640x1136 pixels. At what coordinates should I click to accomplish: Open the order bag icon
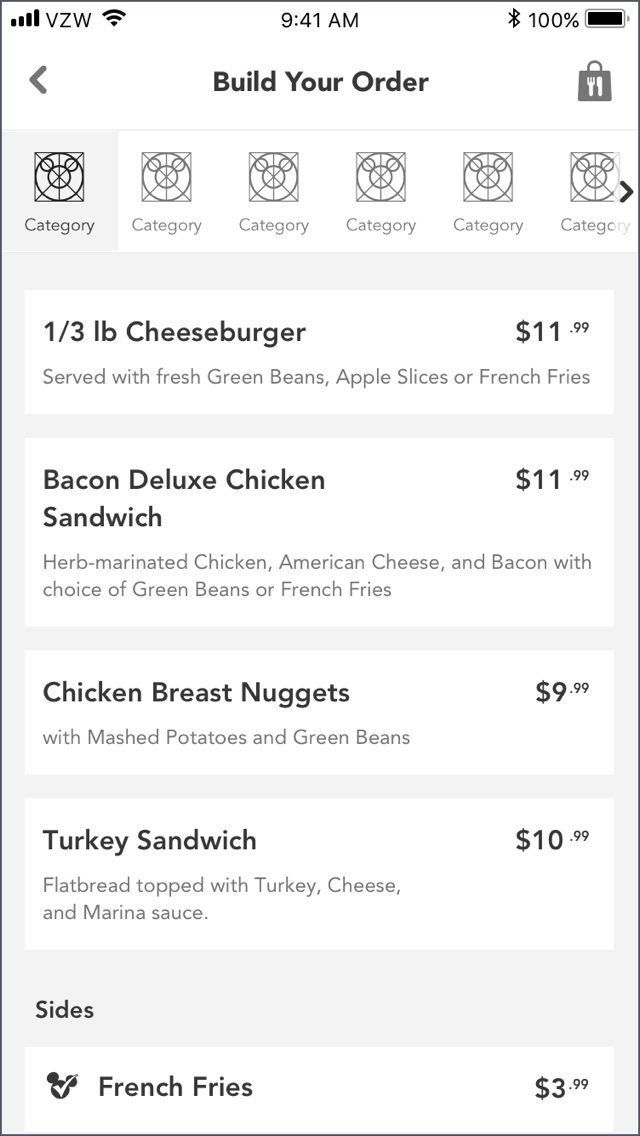[594, 82]
